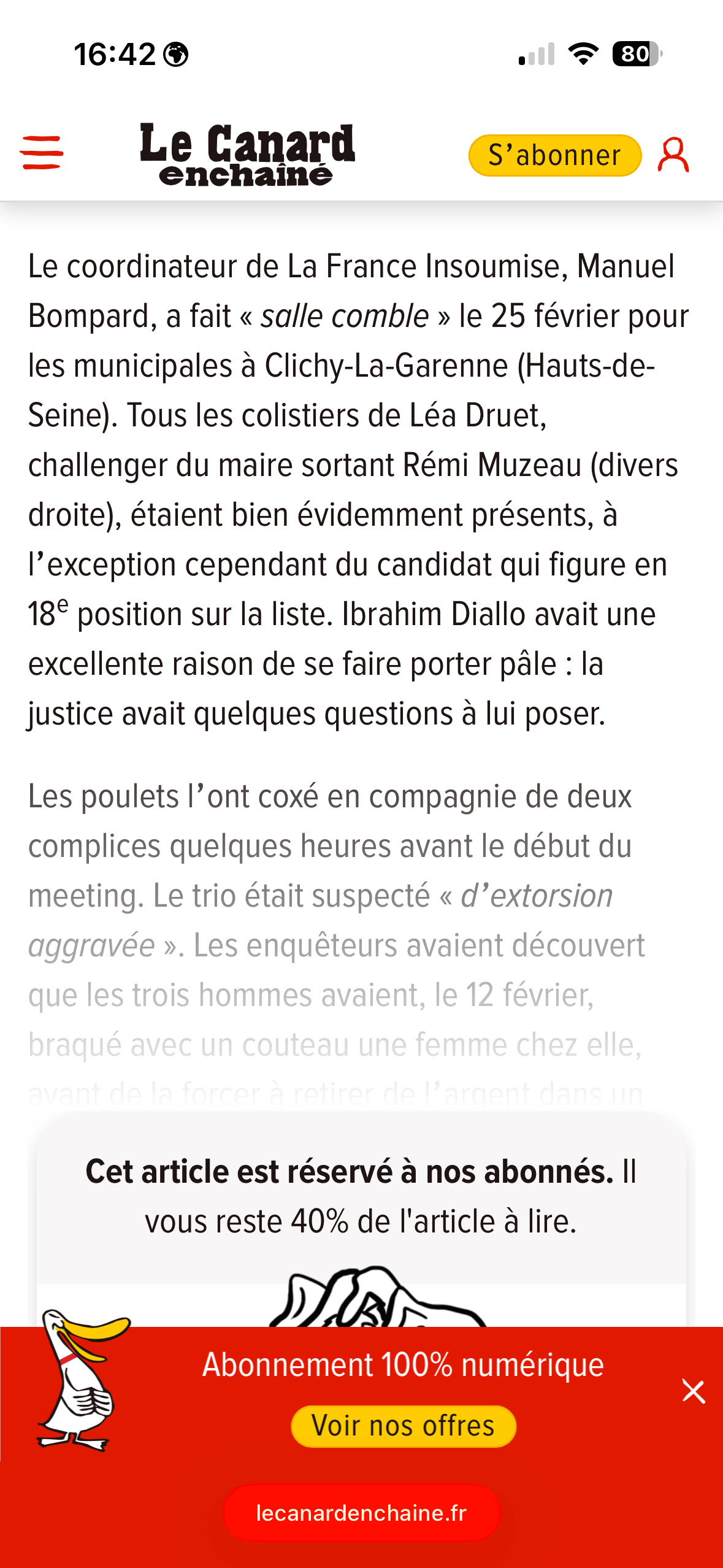Dismiss the subscription banner
Image resolution: width=723 pixels, height=1568 pixels.
coord(694,1391)
